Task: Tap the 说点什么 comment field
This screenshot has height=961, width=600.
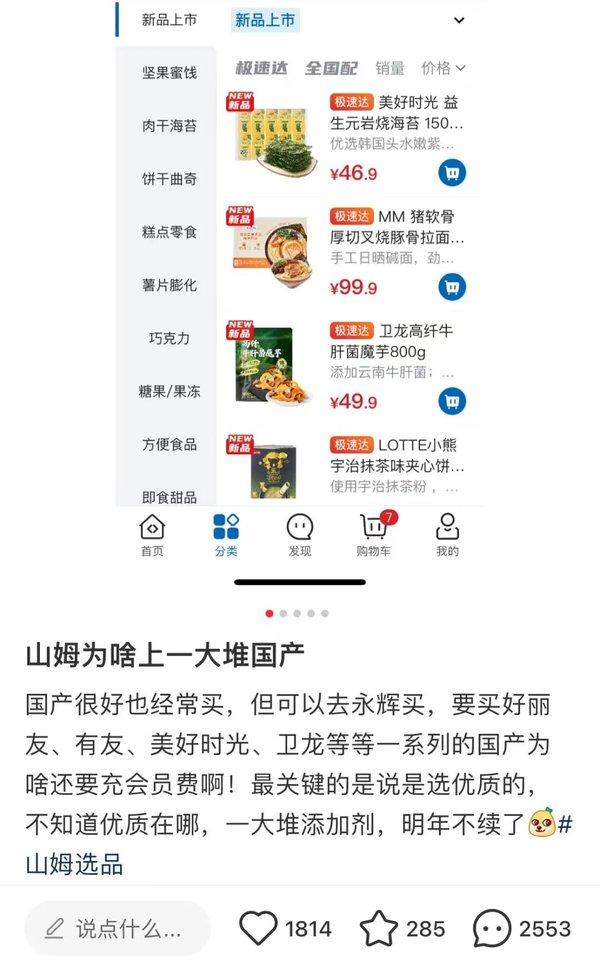Action: 117,929
